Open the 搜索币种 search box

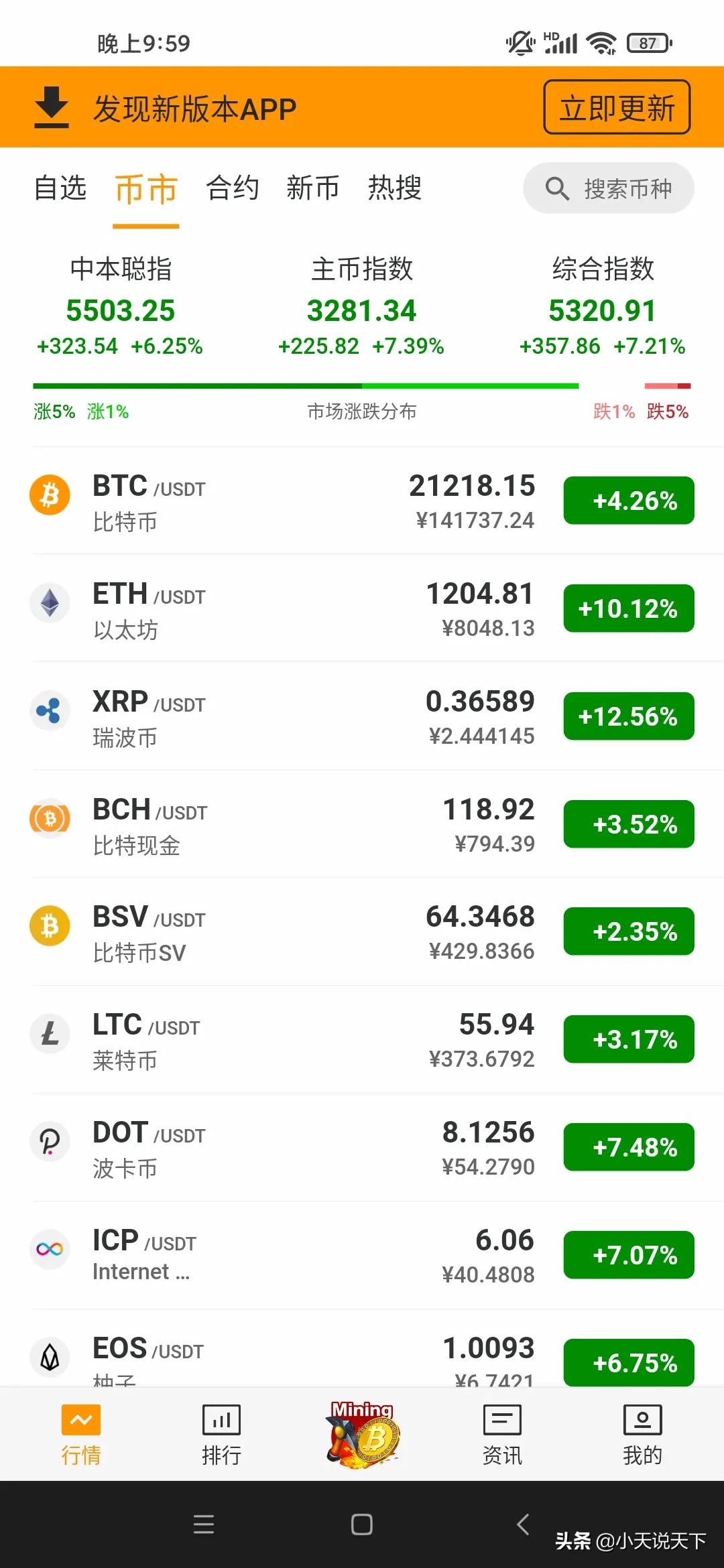click(608, 188)
